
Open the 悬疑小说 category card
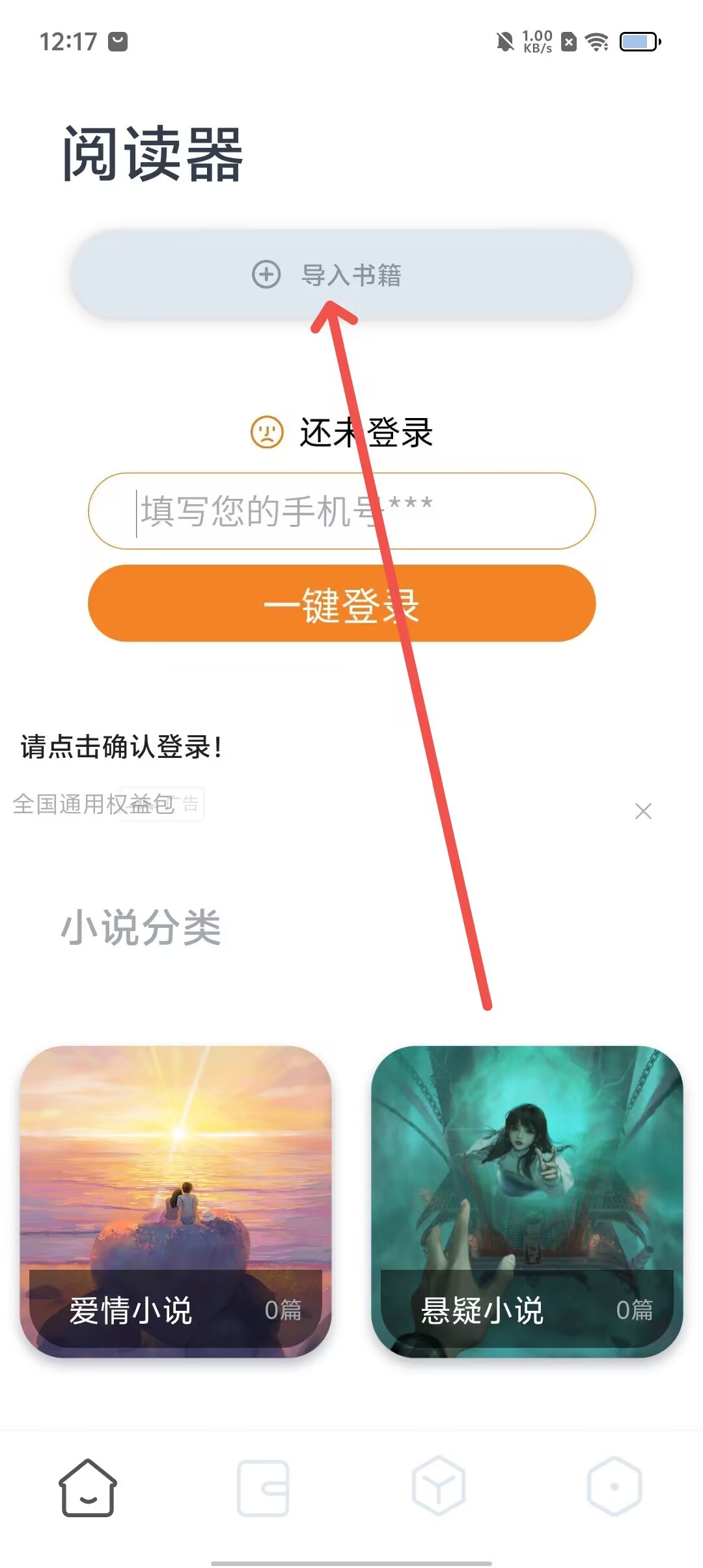(x=527, y=1201)
